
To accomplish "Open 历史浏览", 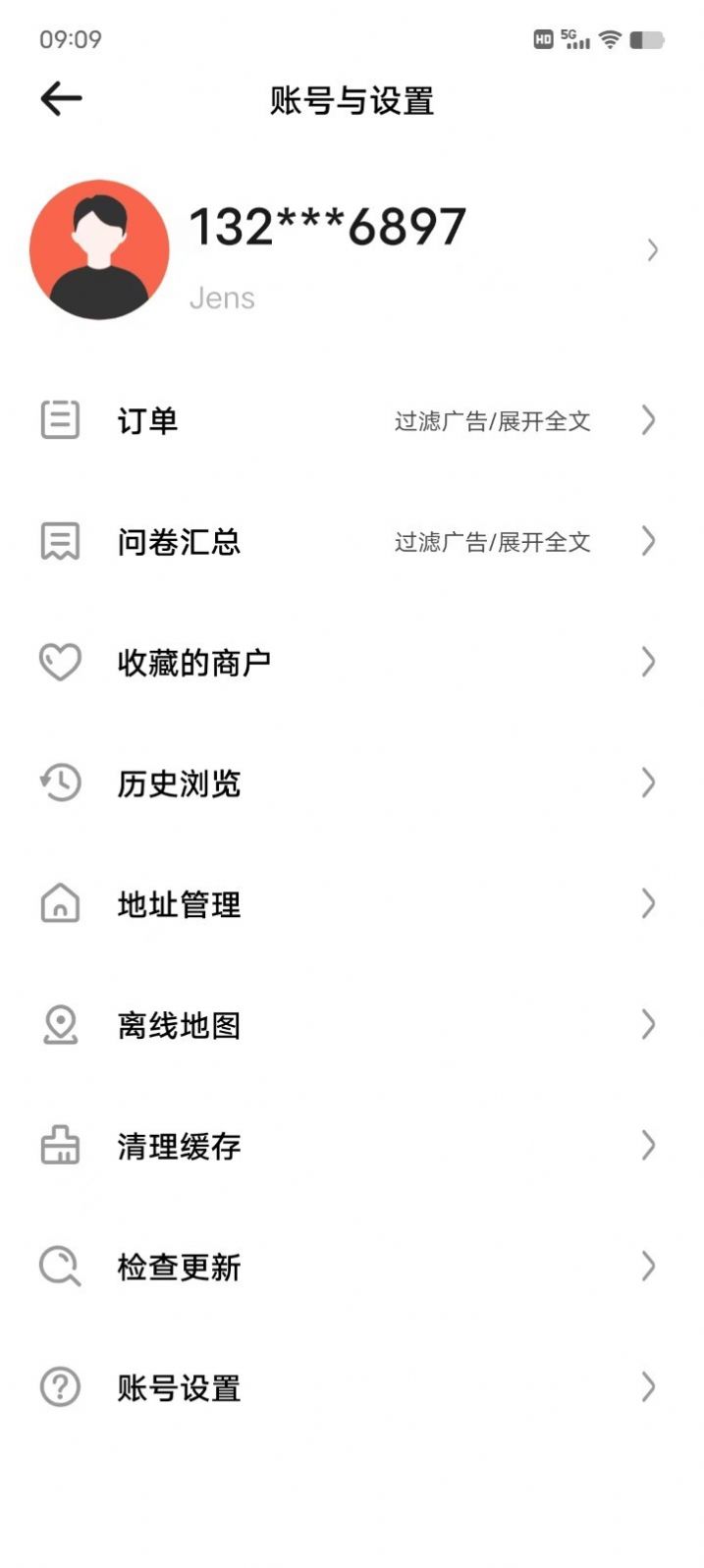I will pos(179,784).
